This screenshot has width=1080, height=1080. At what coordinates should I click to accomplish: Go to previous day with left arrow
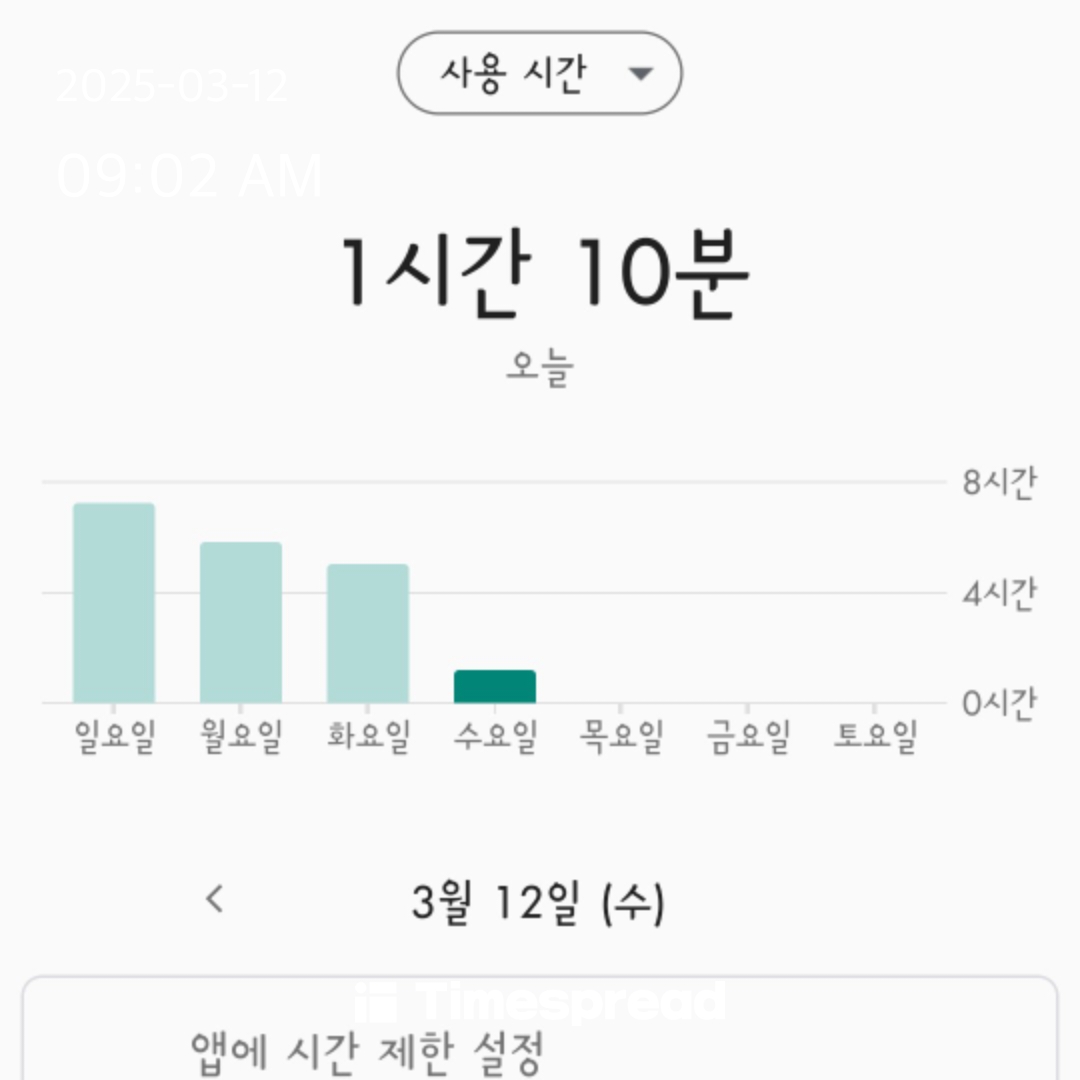pos(215,900)
